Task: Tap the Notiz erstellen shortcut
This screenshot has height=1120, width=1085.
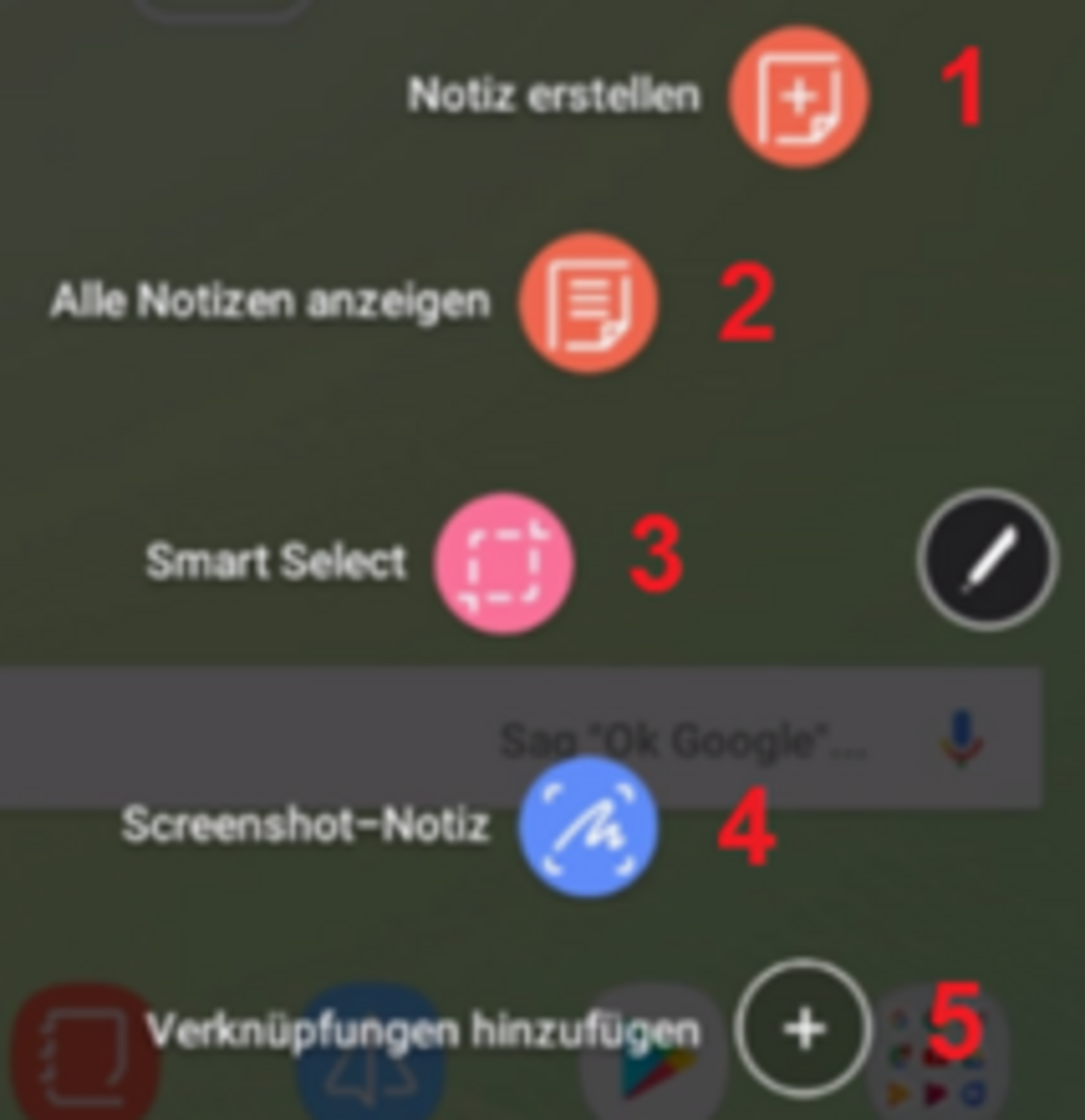Action: point(798,97)
